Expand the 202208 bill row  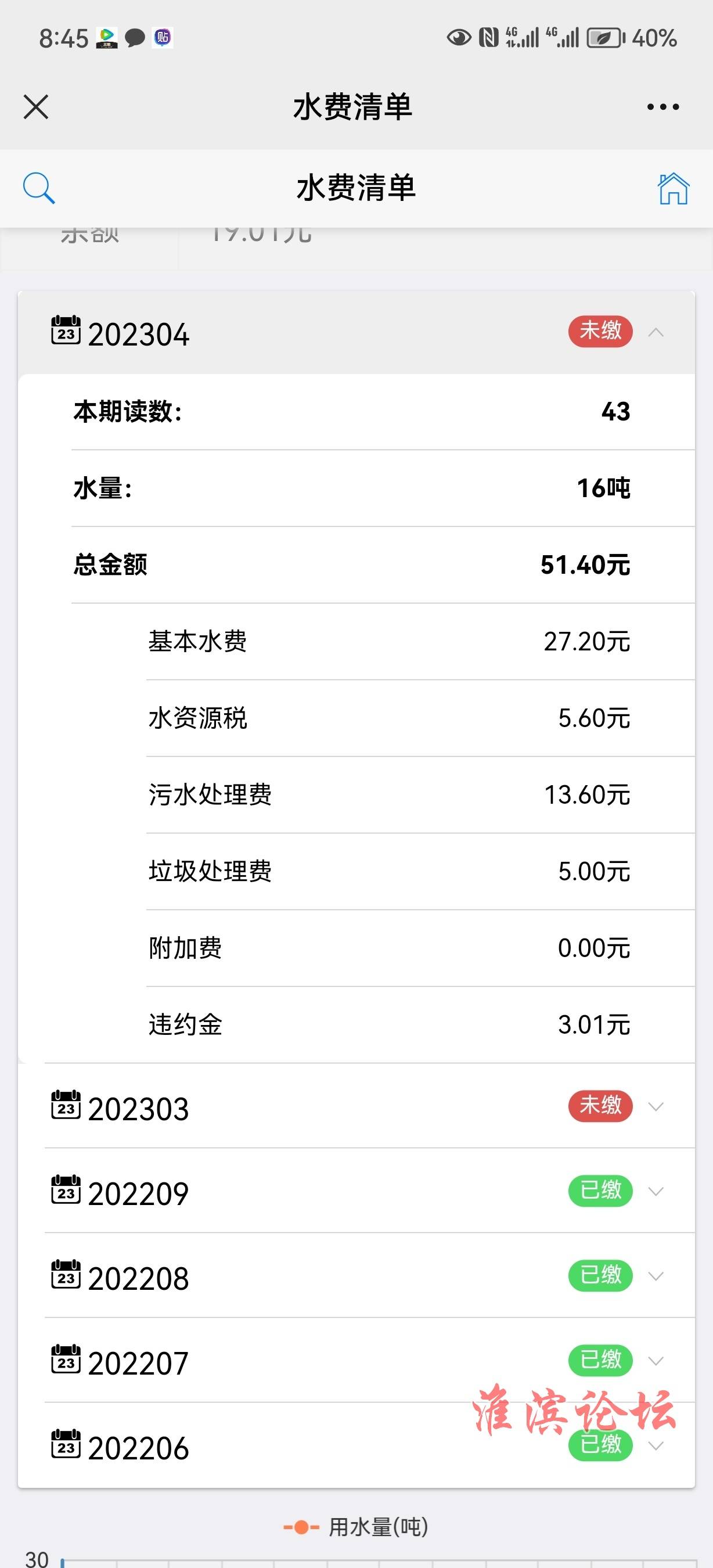tap(370, 1275)
